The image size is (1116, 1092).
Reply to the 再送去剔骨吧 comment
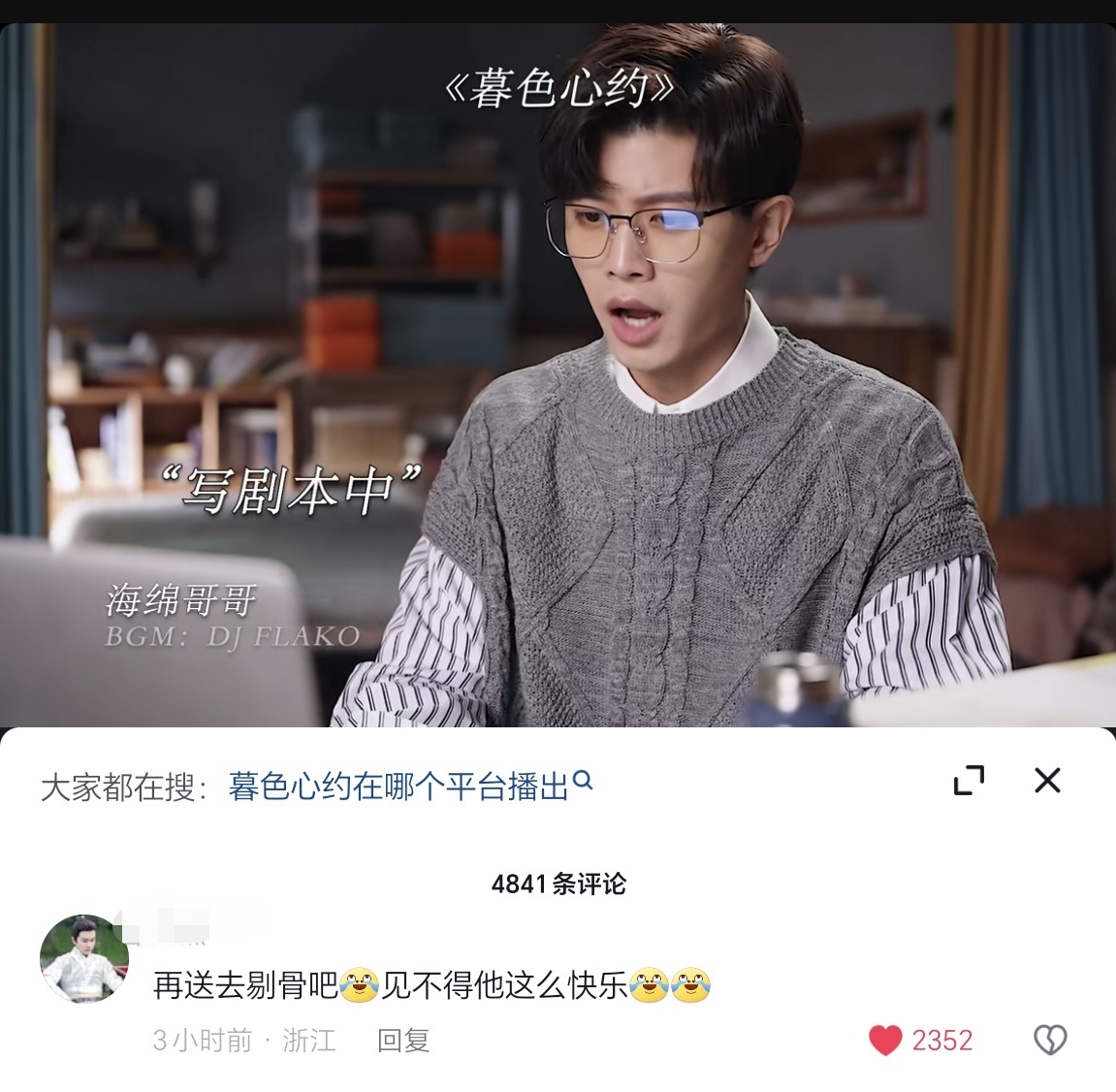coord(403,1041)
